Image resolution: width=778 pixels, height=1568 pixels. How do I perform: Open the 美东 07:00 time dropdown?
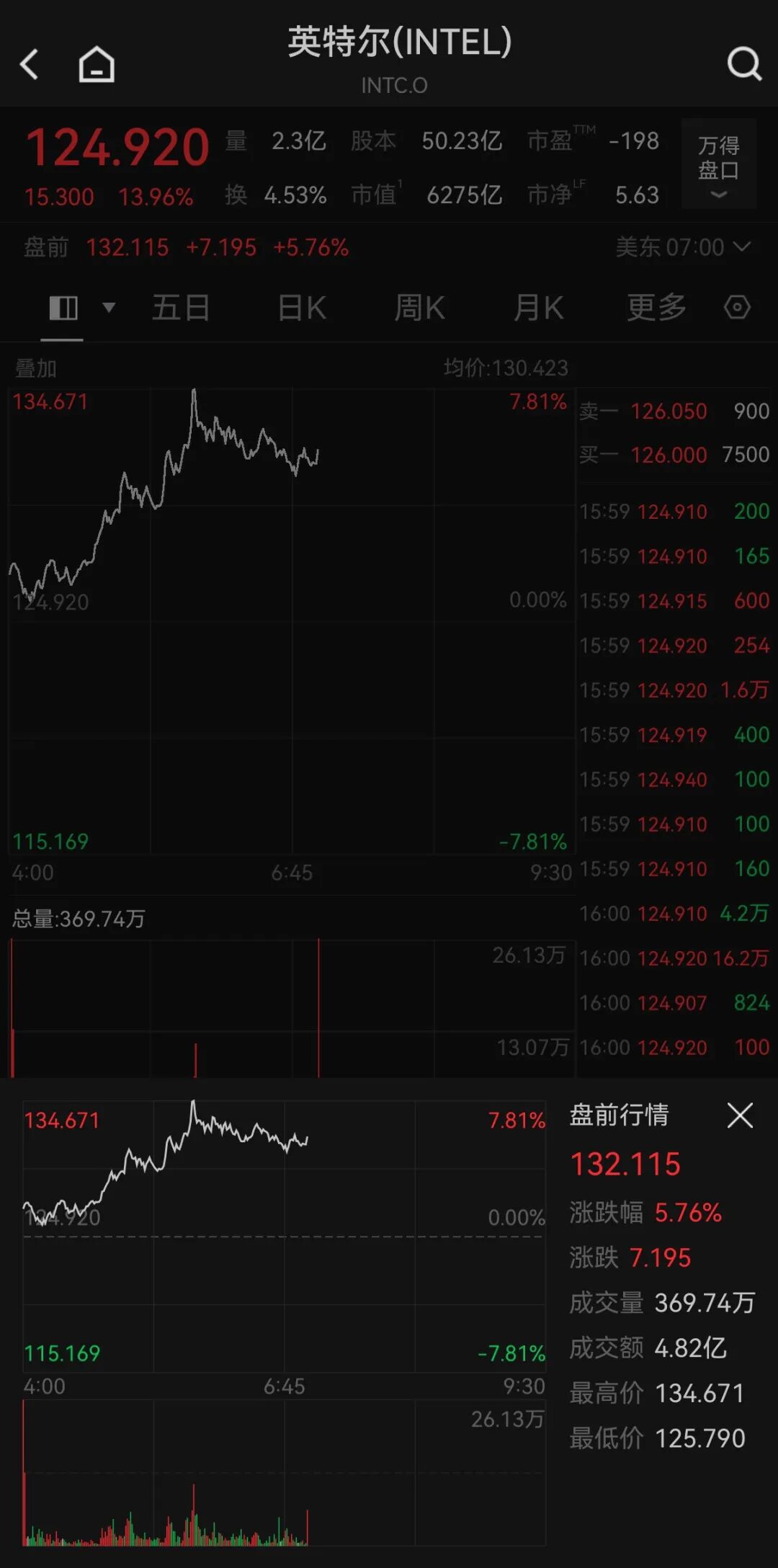pyautogui.click(x=683, y=247)
